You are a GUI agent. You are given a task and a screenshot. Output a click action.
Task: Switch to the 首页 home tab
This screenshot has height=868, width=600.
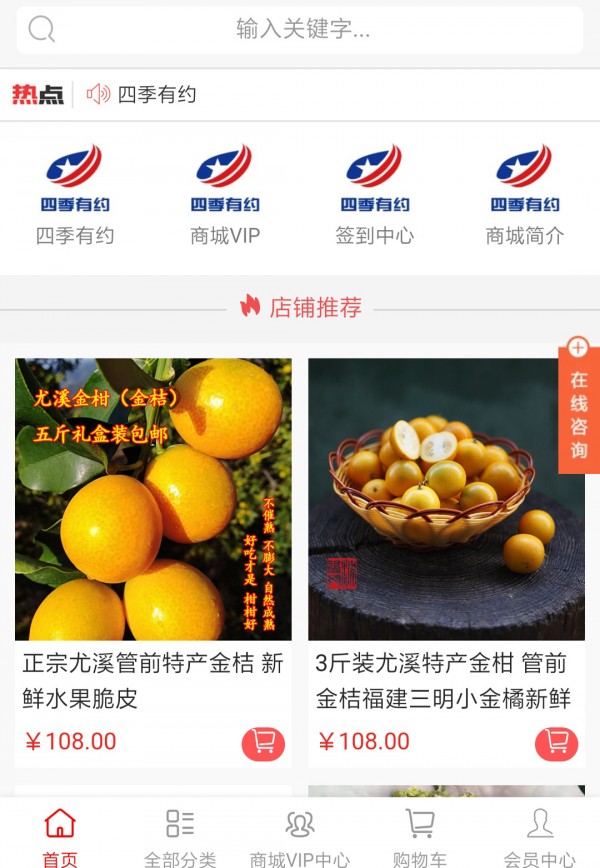click(x=60, y=836)
